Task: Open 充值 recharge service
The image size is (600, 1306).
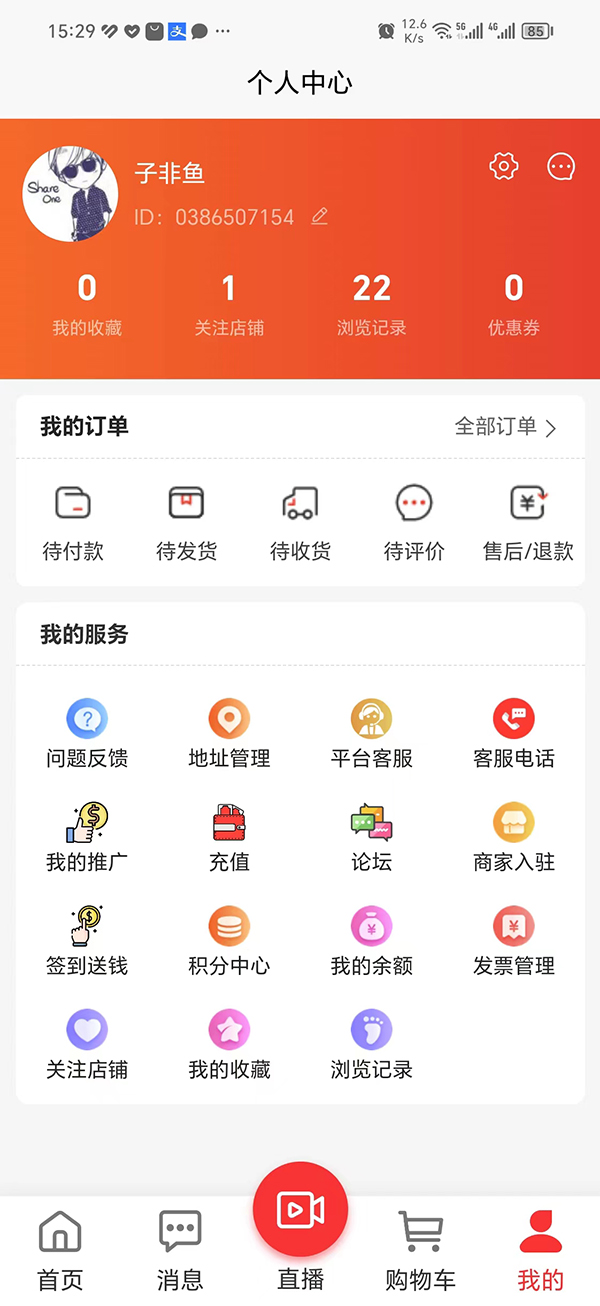Action: point(229,838)
